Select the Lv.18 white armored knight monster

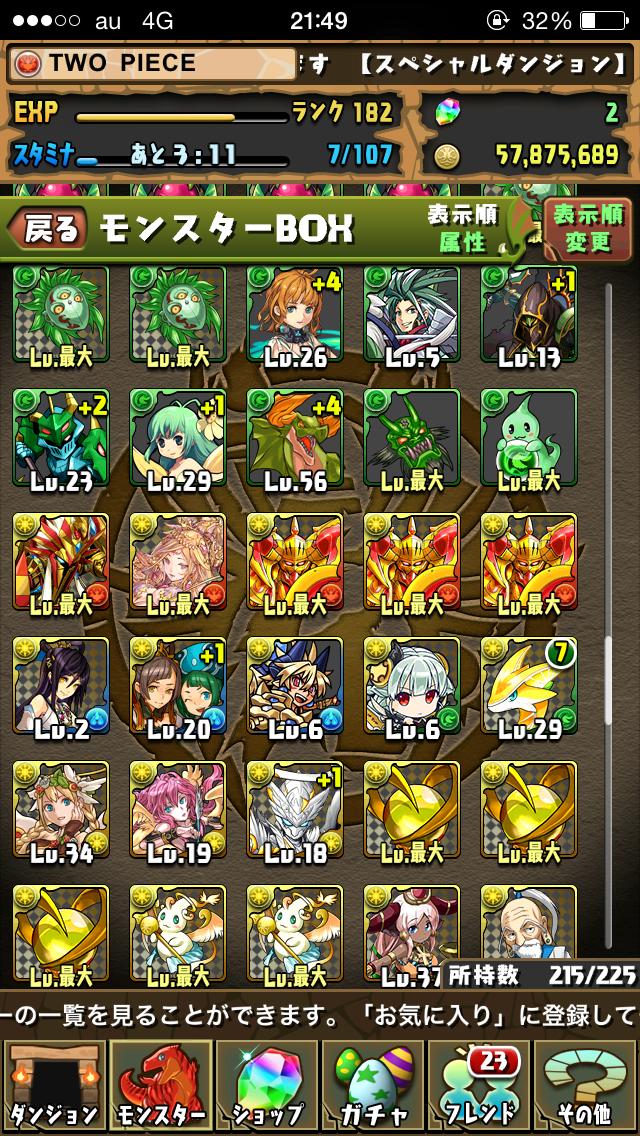[294, 811]
